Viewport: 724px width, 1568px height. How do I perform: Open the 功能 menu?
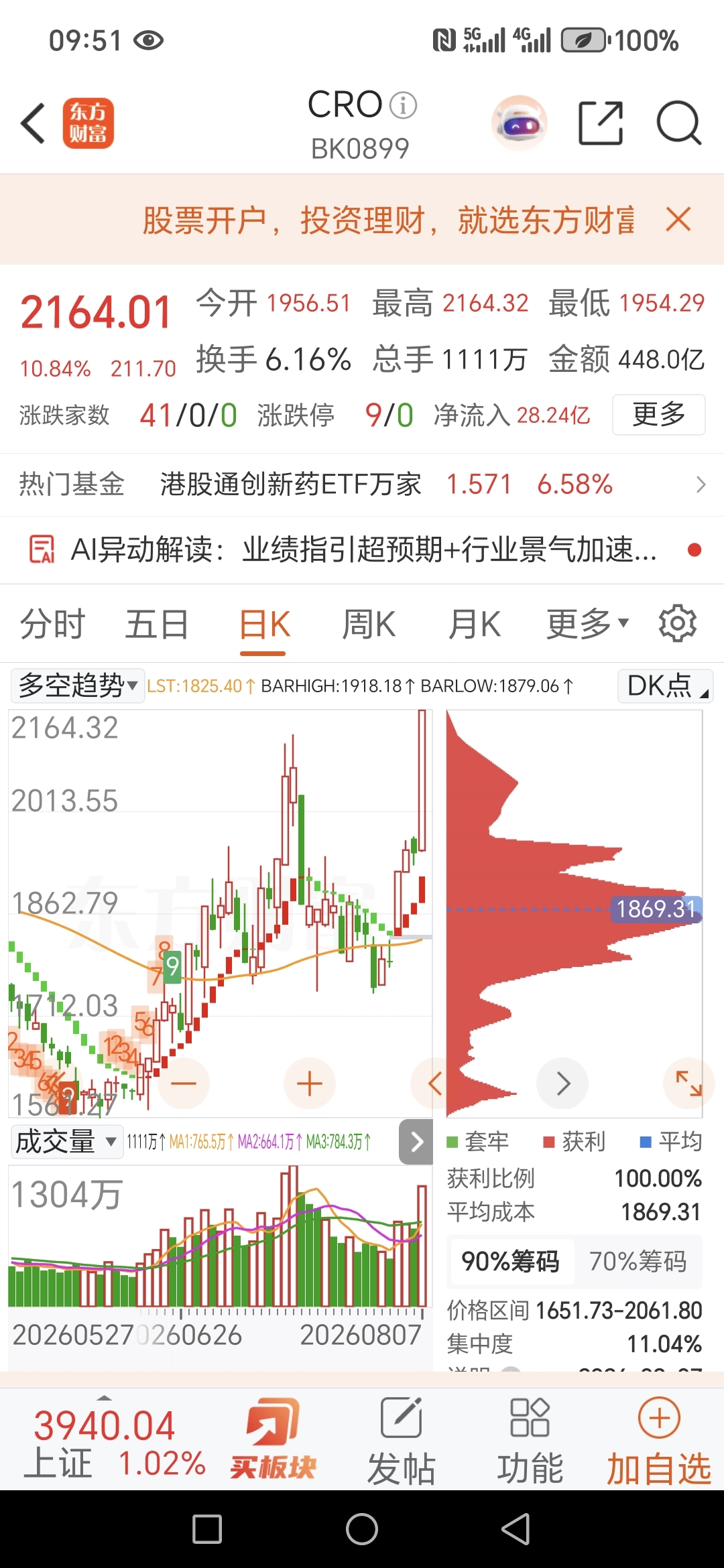click(530, 1441)
